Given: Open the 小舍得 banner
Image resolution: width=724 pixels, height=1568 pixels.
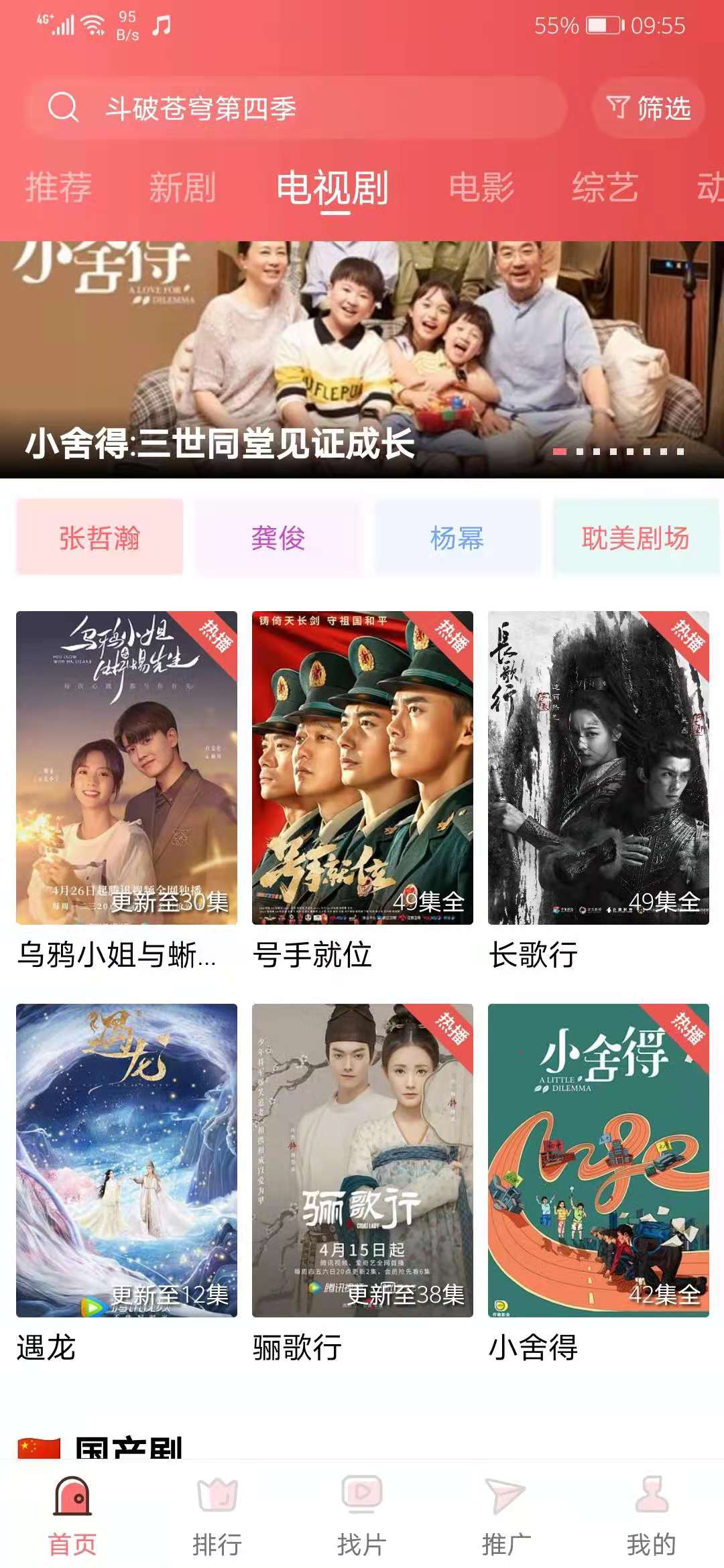Looking at the screenshot, I should click(x=362, y=359).
